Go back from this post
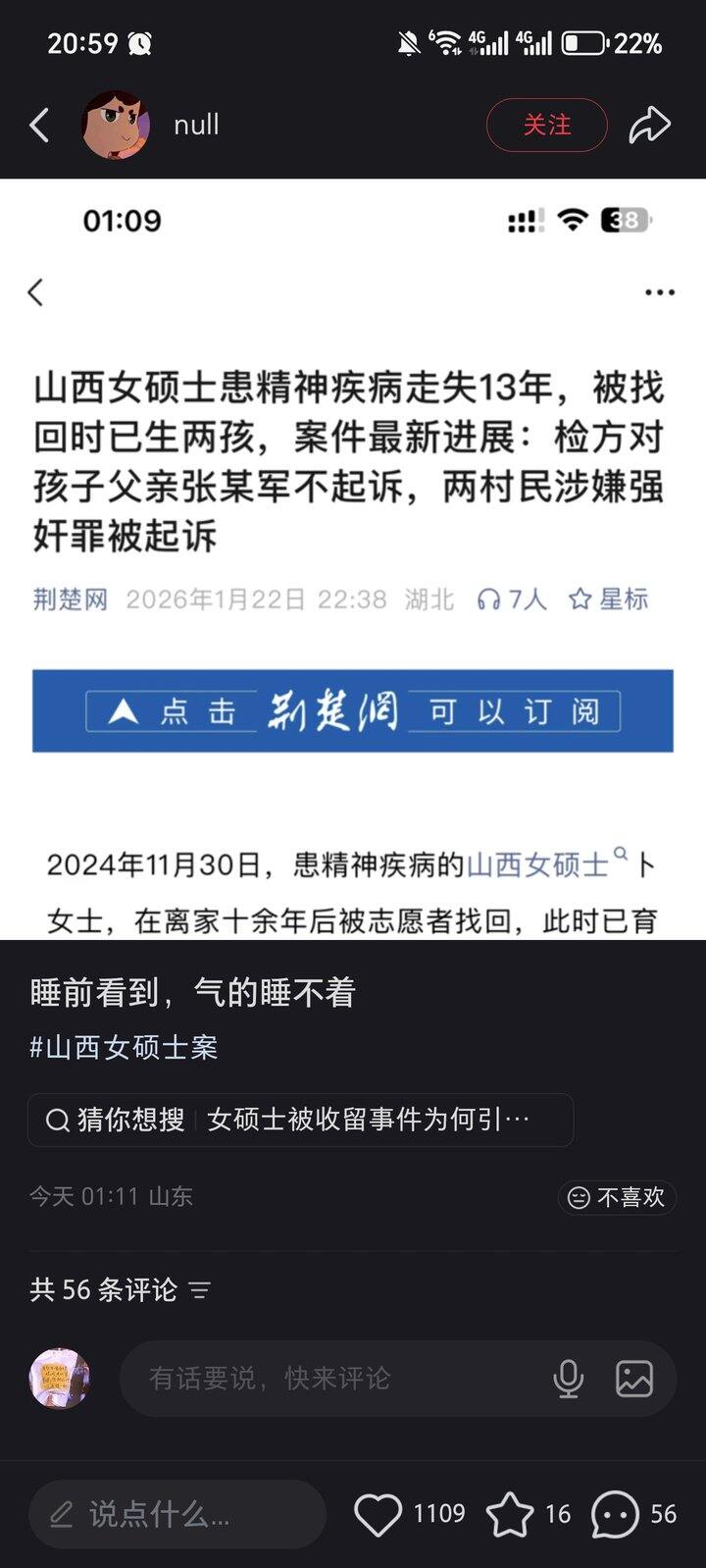The image size is (706, 1568). click(39, 126)
